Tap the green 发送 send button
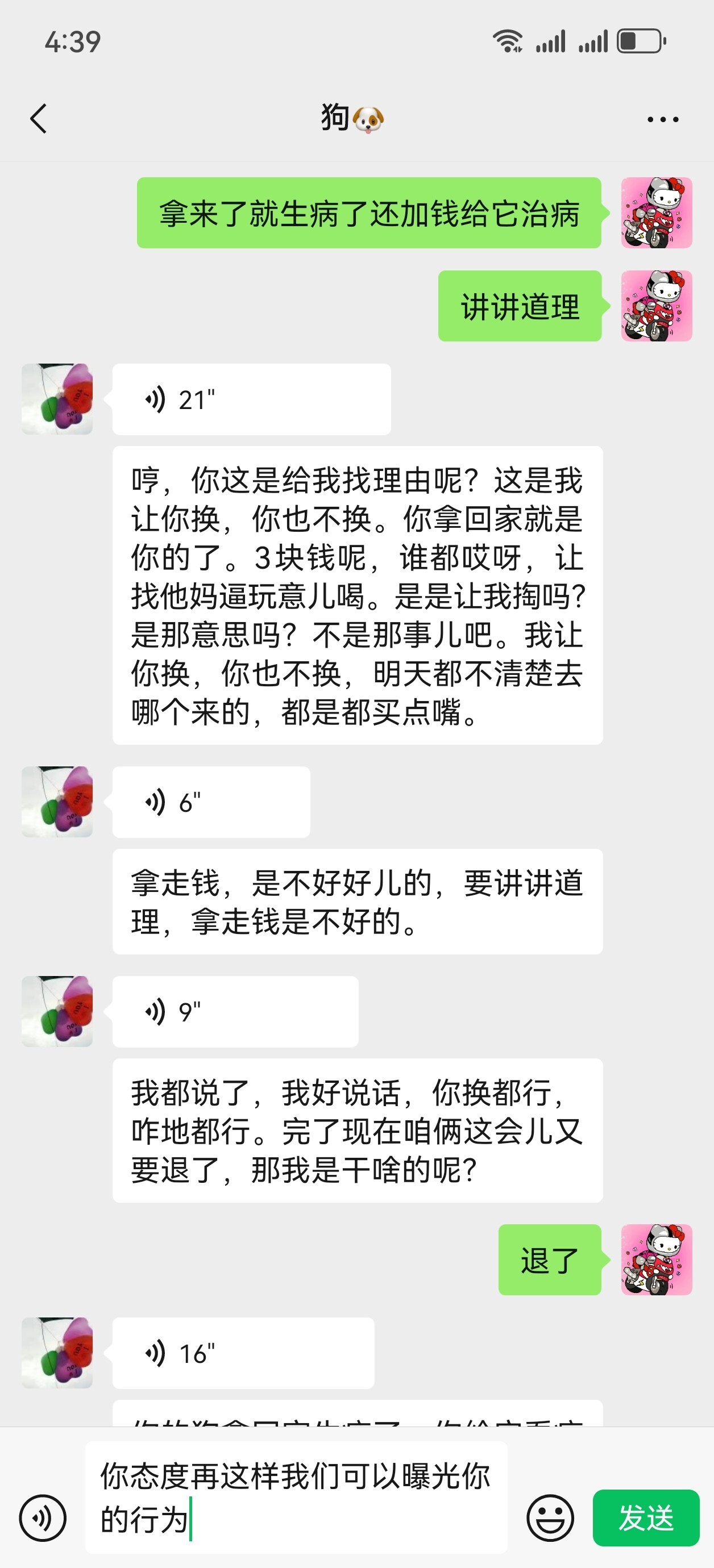 tap(645, 1517)
